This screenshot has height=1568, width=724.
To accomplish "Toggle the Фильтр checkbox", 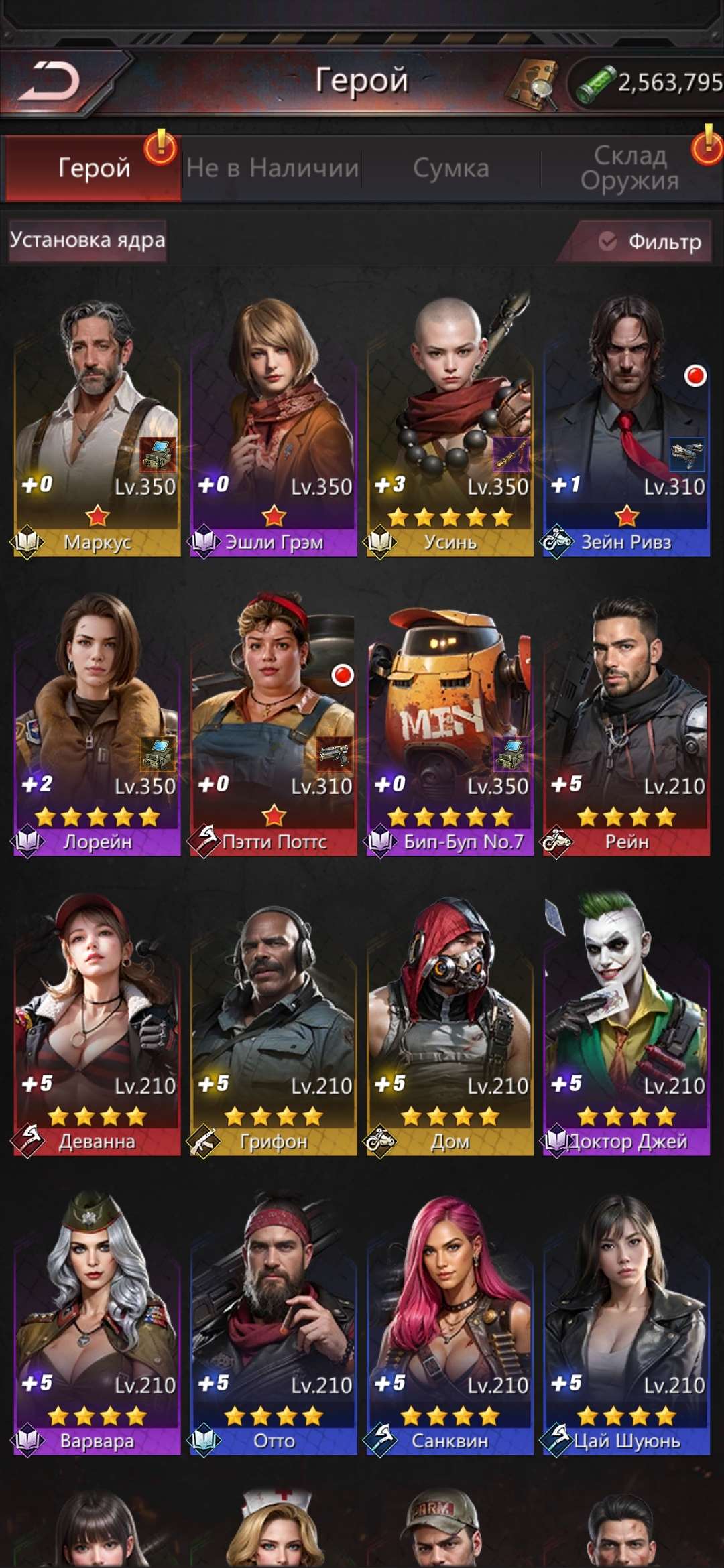I will pyautogui.click(x=607, y=241).
